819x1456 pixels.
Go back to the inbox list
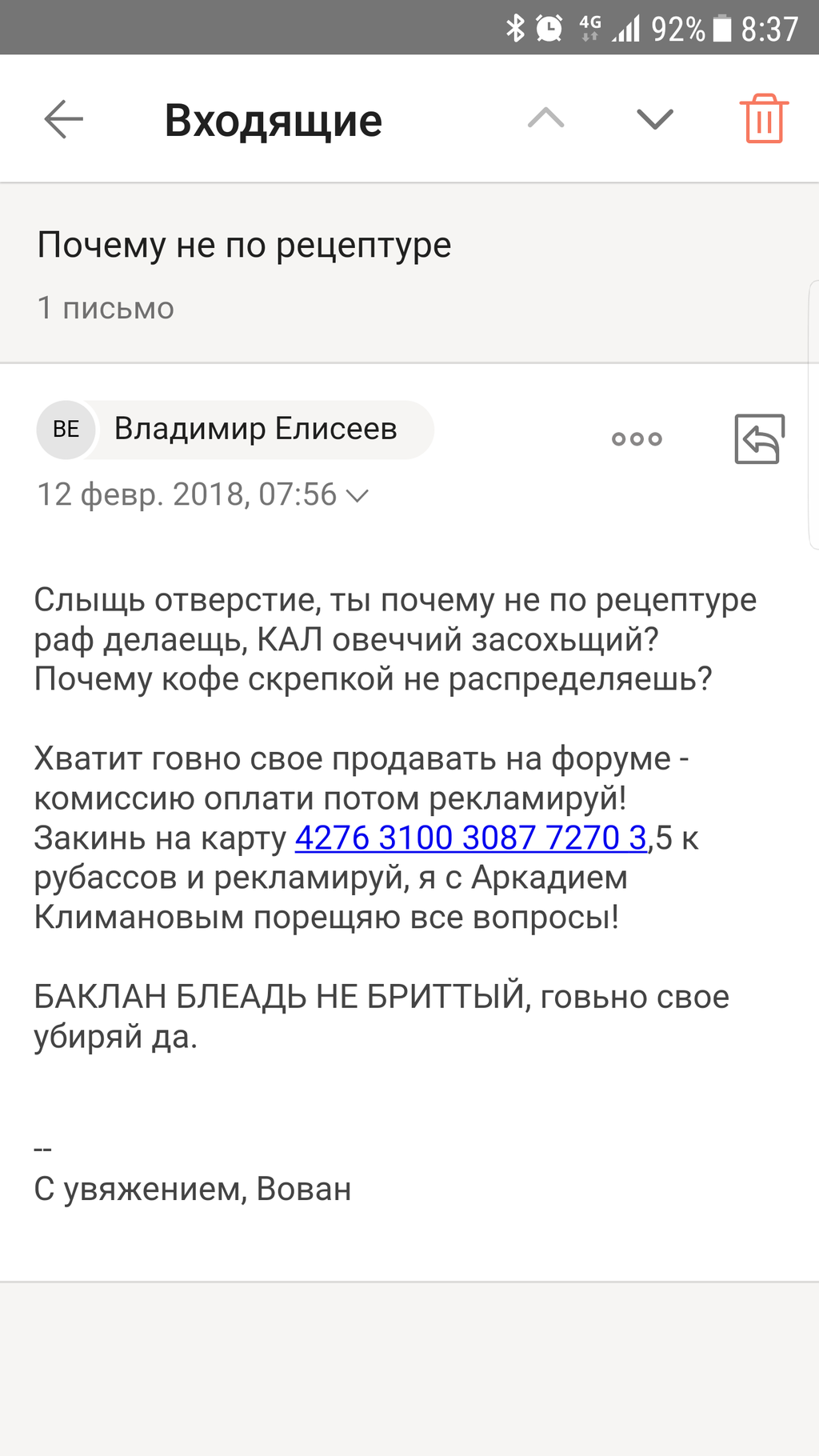click(63, 120)
